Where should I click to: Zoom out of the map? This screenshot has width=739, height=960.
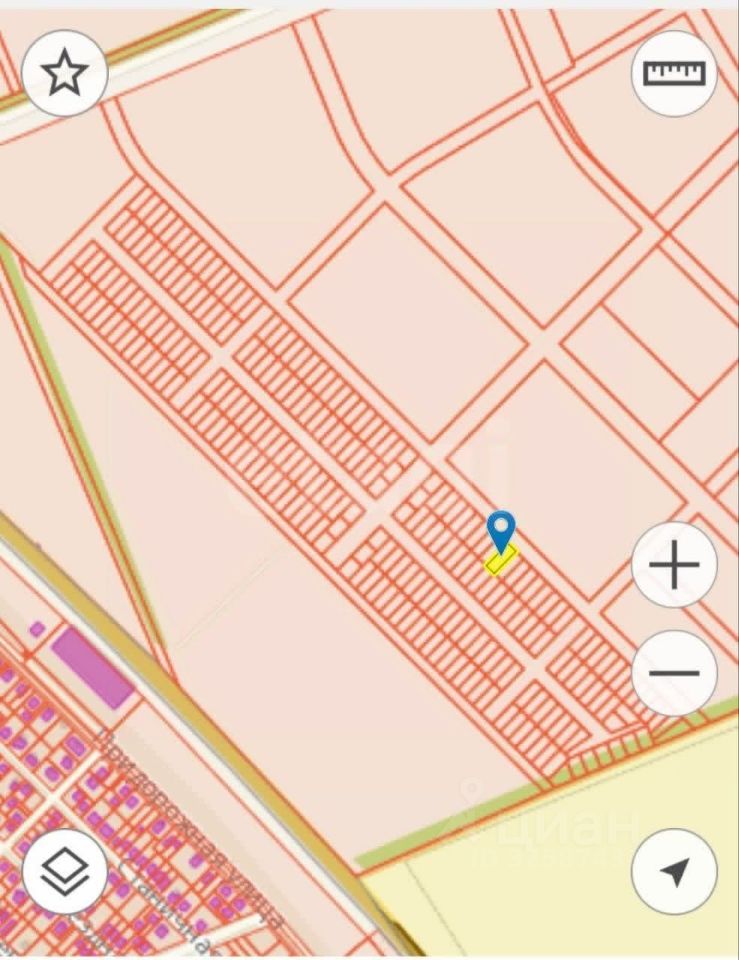(x=674, y=672)
